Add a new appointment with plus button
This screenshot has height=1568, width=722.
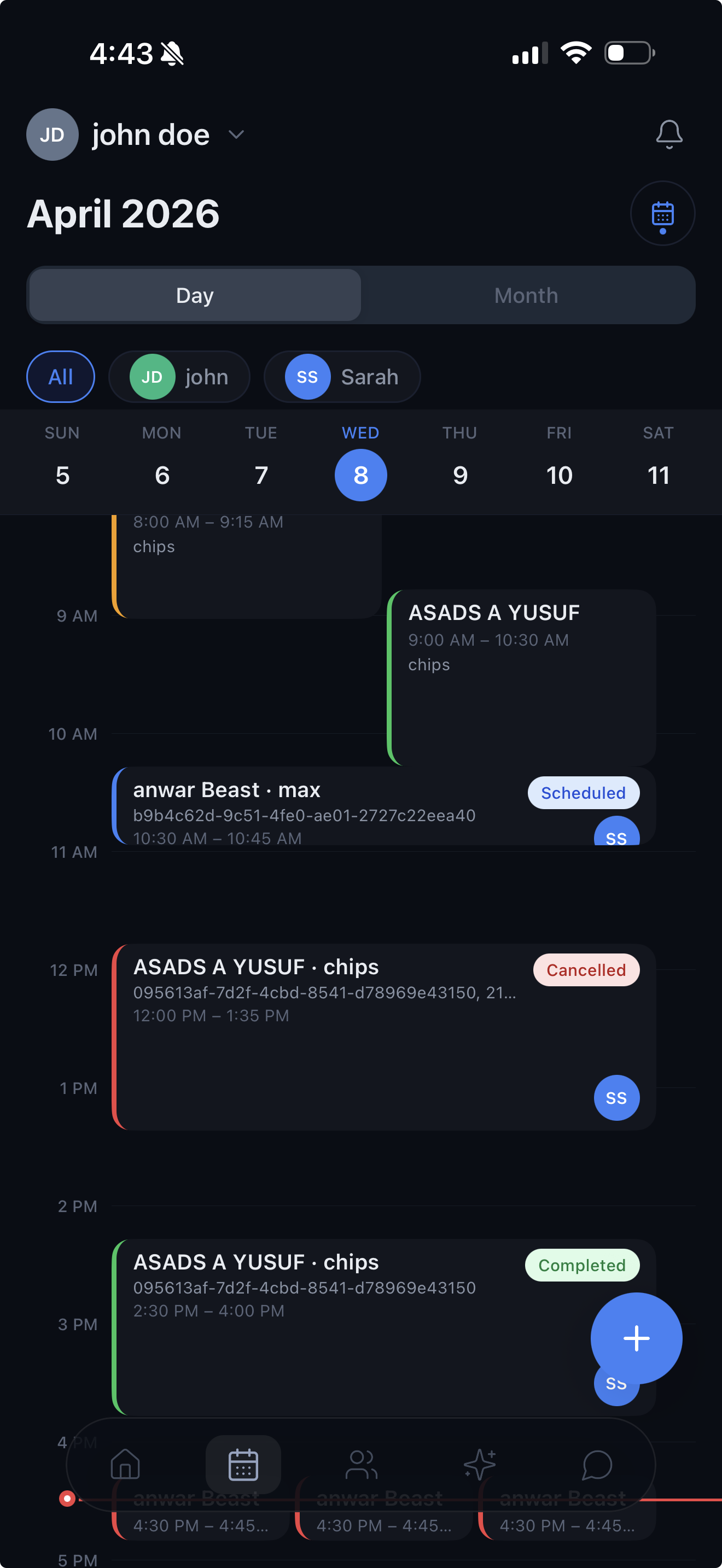pyautogui.click(x=636, y=1338)
